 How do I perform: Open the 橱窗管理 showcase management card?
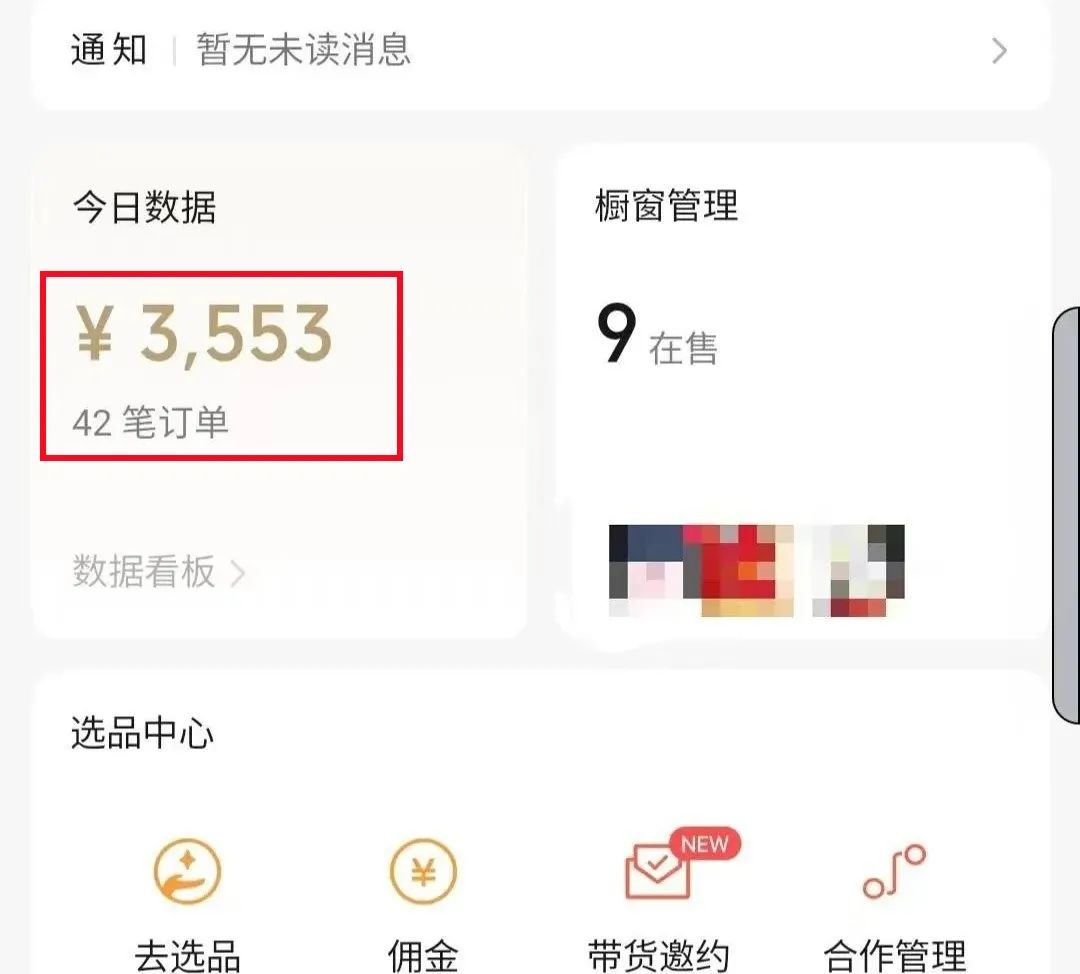(x=802, y=390)
